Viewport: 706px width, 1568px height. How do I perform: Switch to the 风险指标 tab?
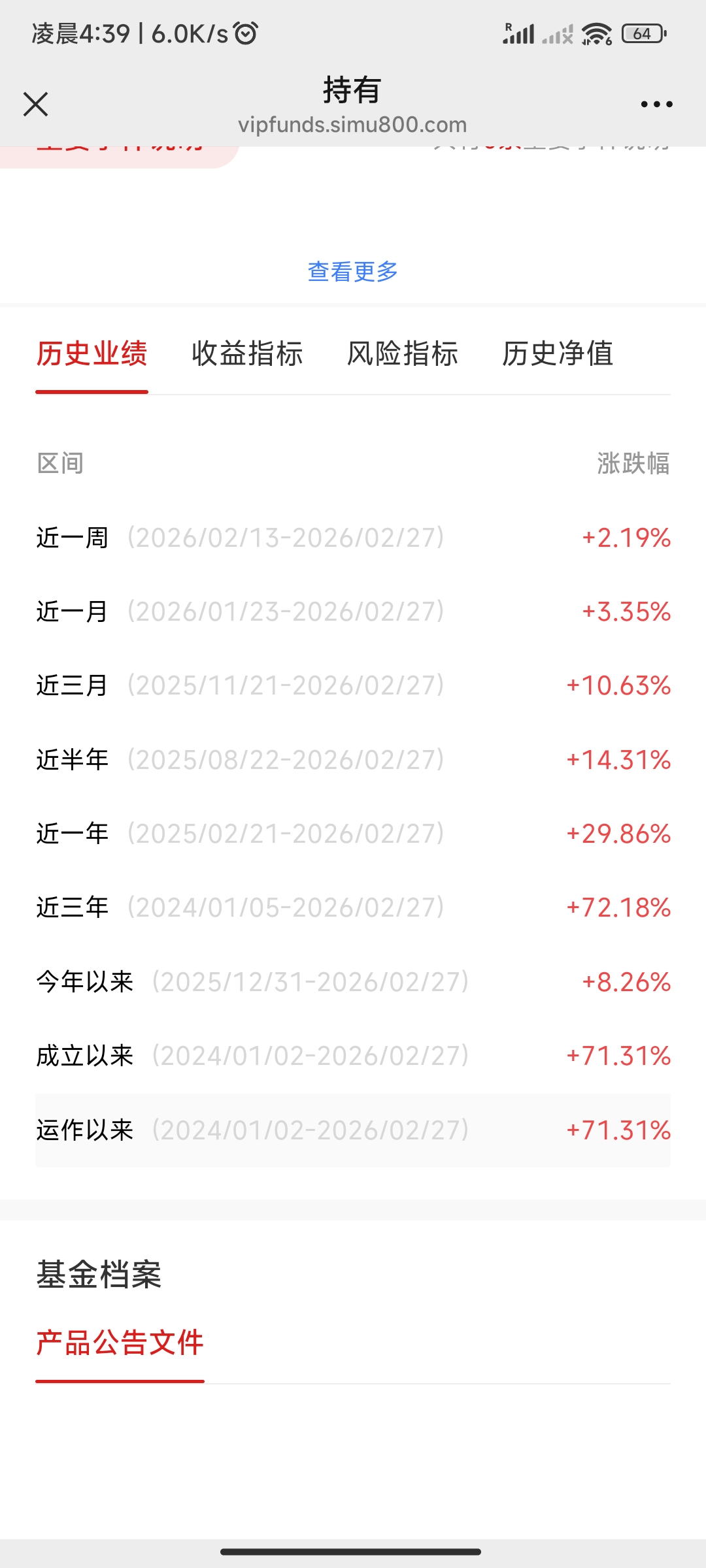tap(402, 354)
